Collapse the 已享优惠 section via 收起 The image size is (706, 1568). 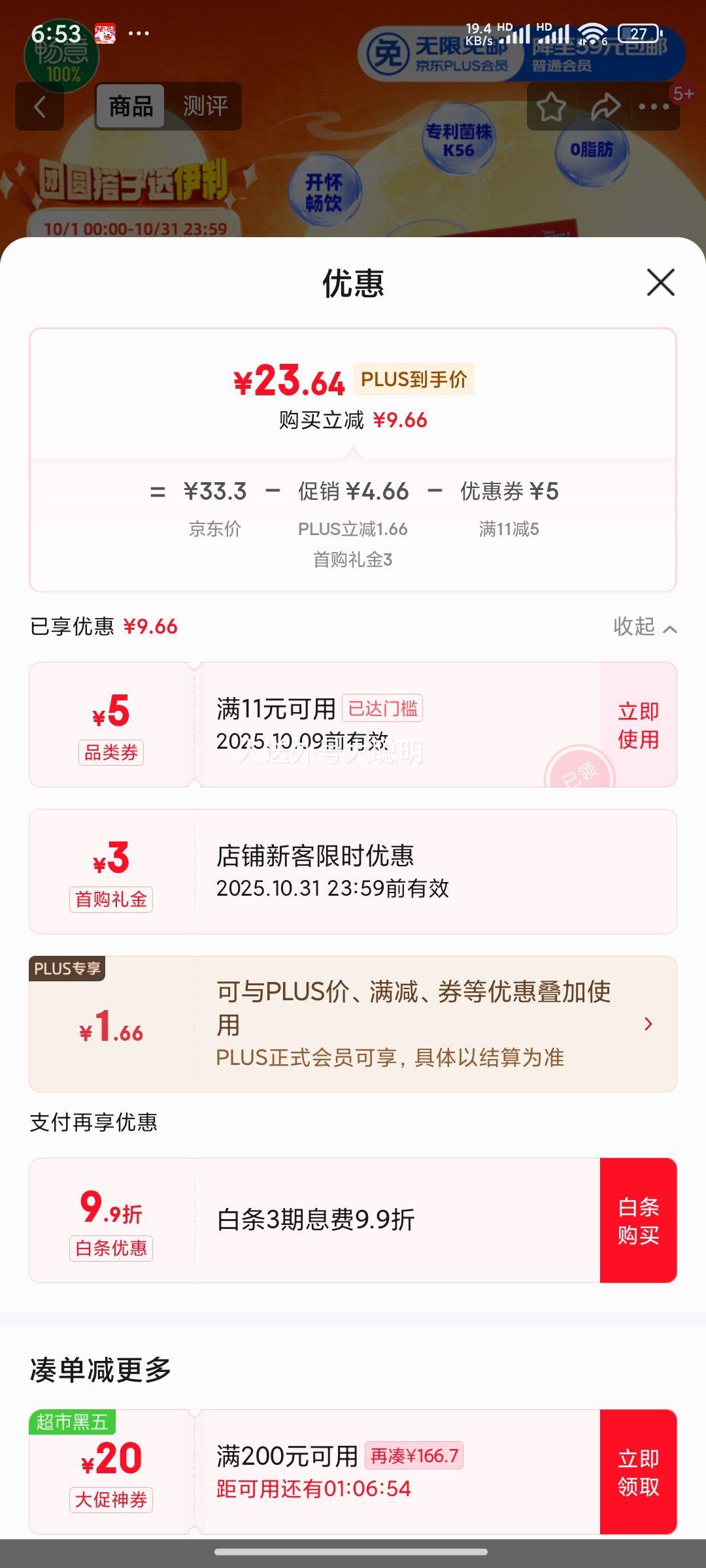pyautogui.click(x=644, y=627)
